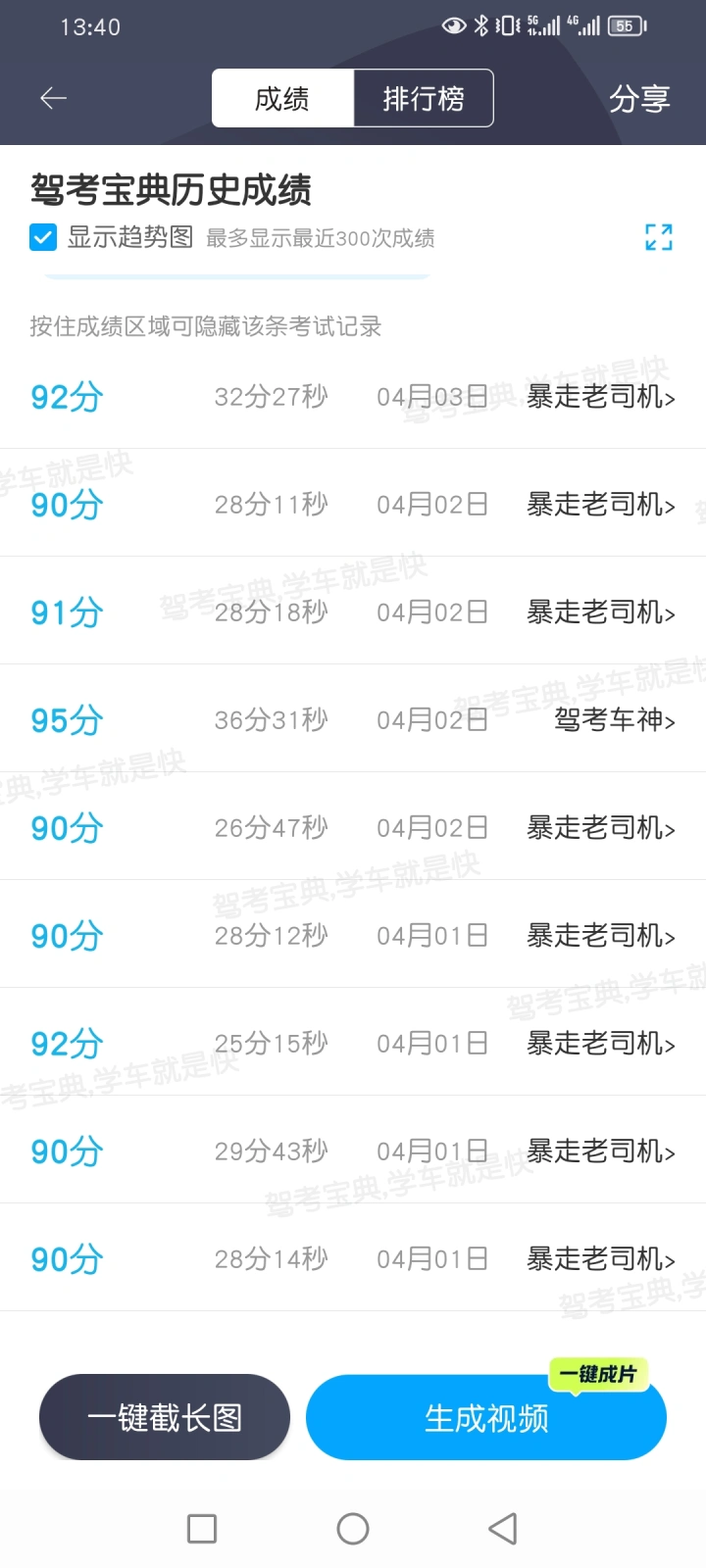Open the 91分 record taking 28分18秒

(x=353, y=612)
